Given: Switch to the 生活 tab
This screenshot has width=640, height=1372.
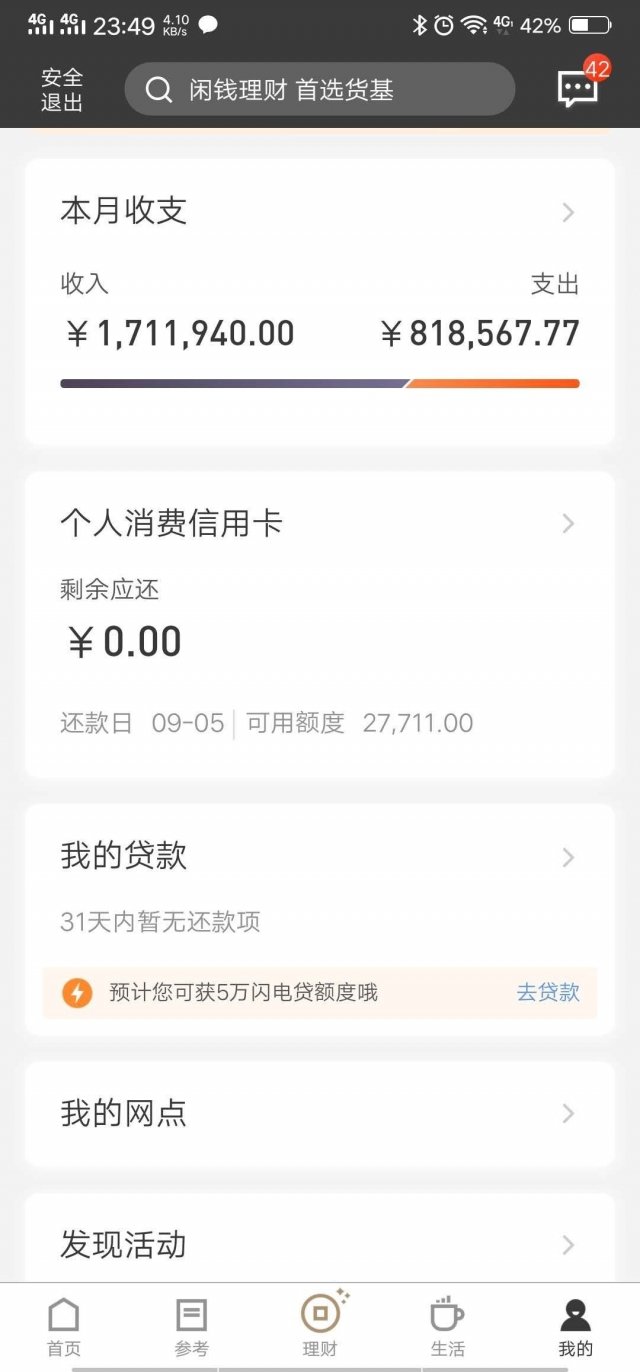Looking at the screenshot, I should click(x=447, y=1326).
